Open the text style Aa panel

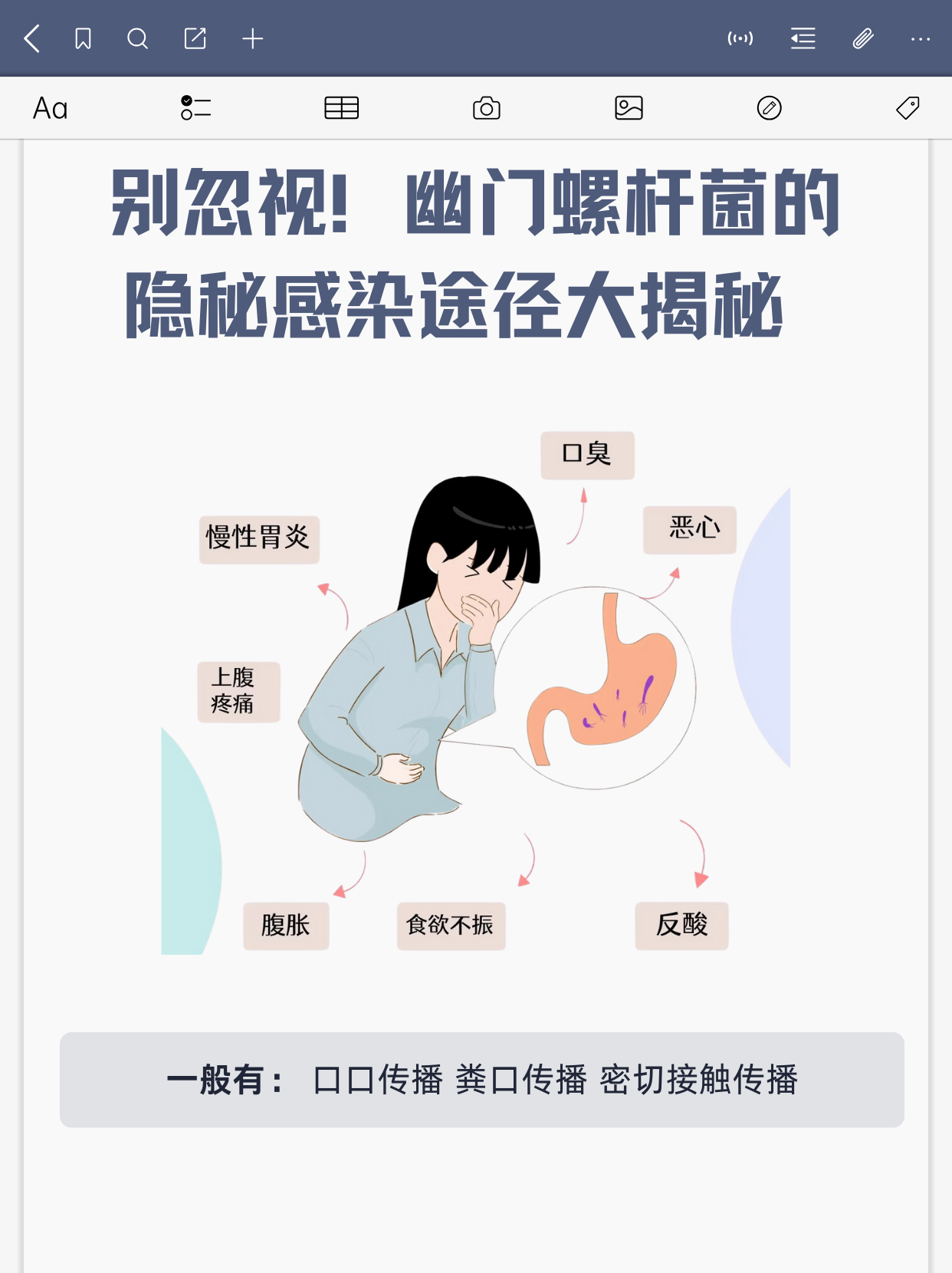[x=50, y=108]
